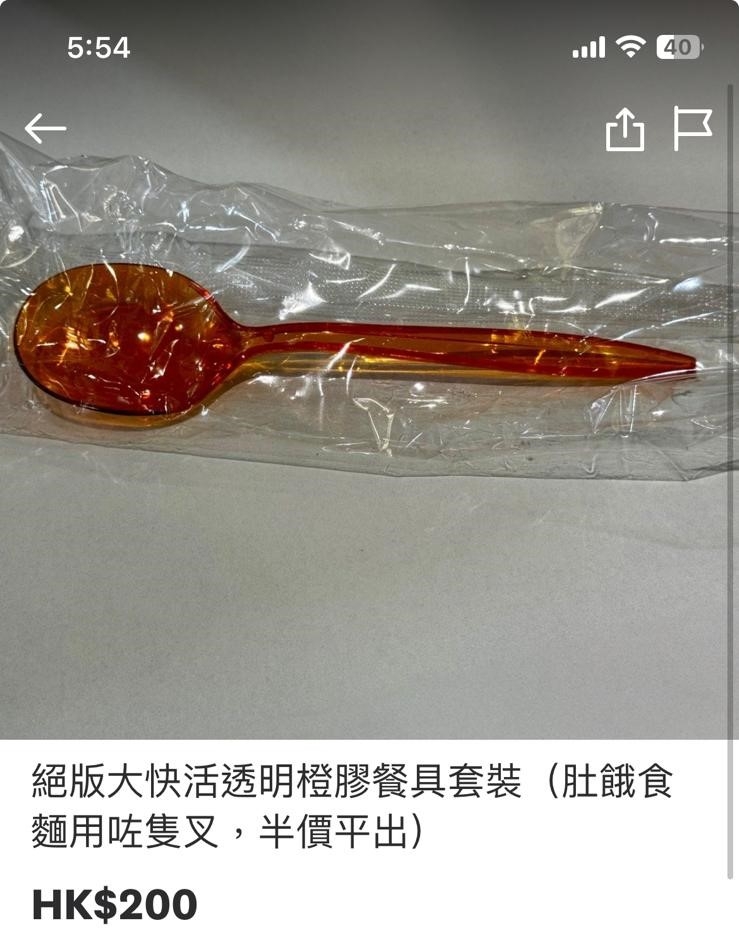Go back using the arrow icon

45,128
